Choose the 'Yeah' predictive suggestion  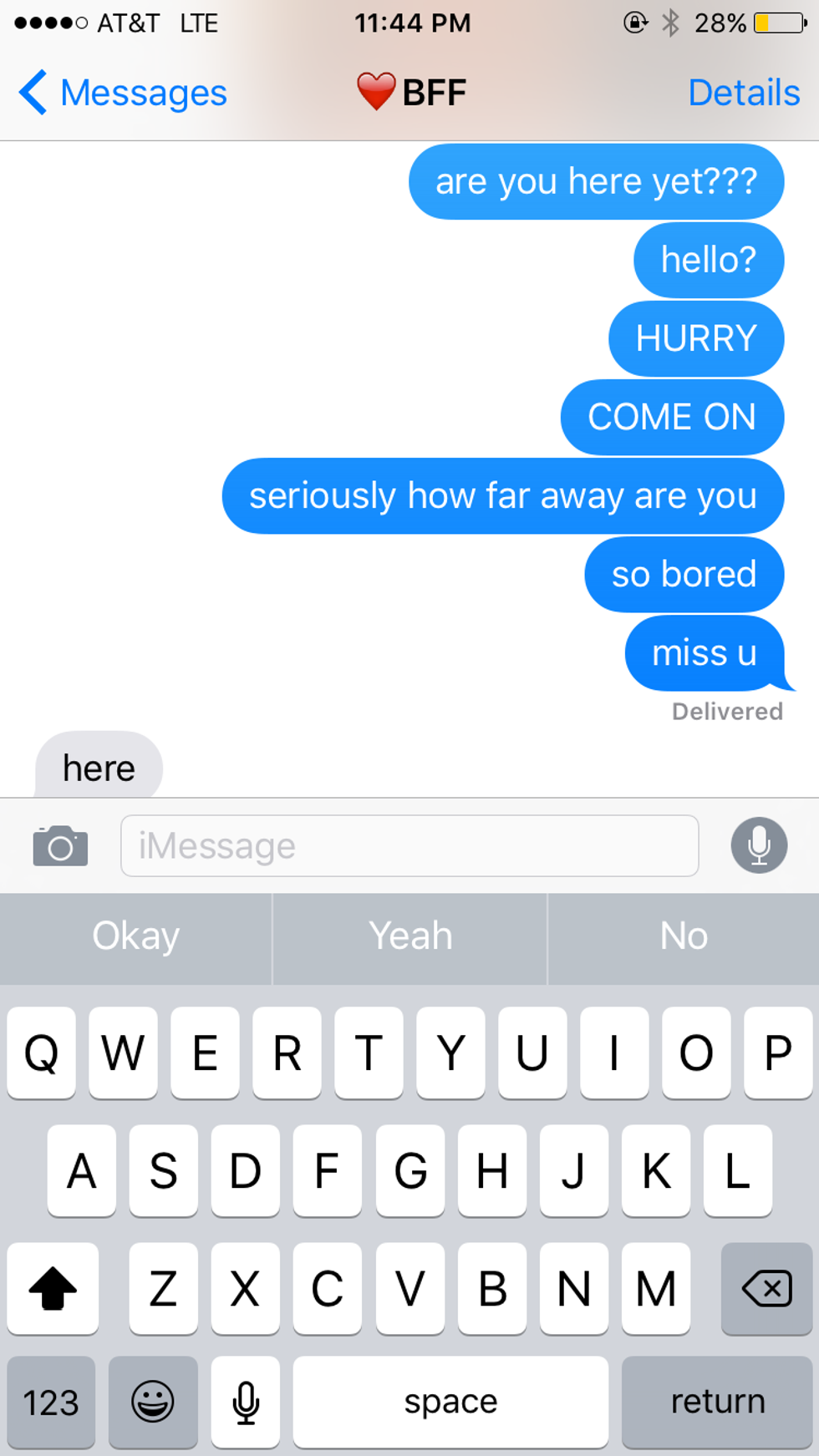coord(410,936)
